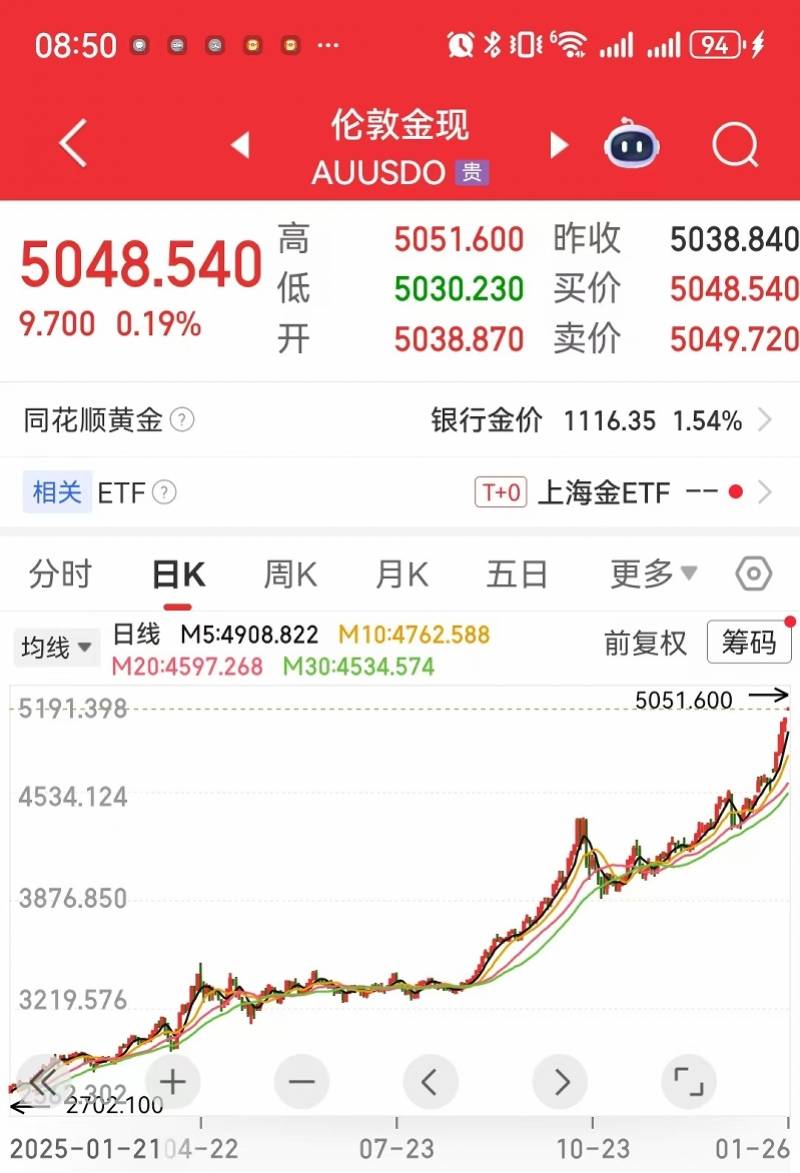The image size is (800, 1173).
Task: Switch to the 周K chart tab
Action: (x=290, y=575)
